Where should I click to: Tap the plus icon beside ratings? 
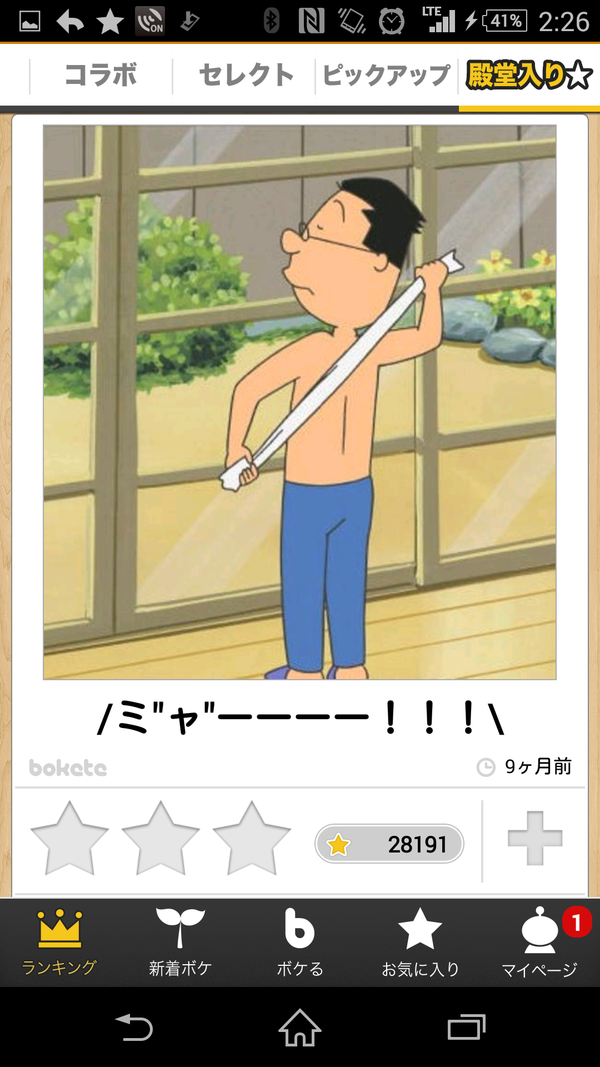click(535, 839)
